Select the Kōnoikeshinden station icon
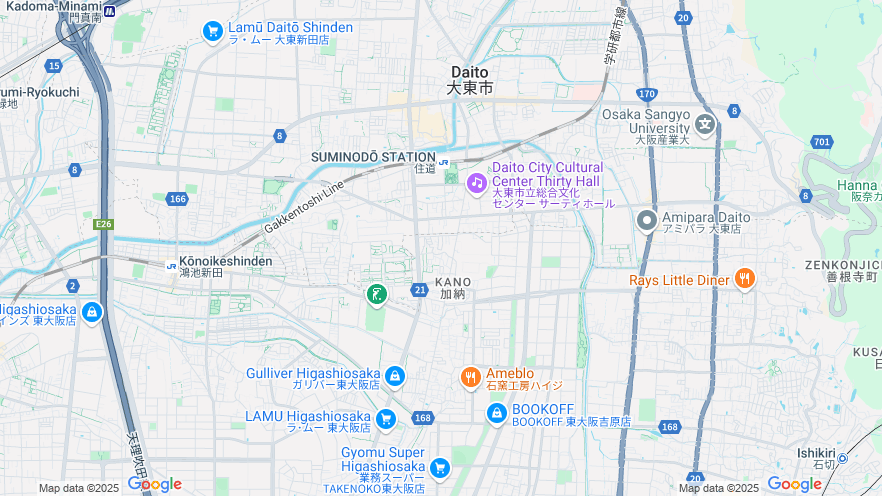This screenshot has width=882, height=496. coord(172,267)
